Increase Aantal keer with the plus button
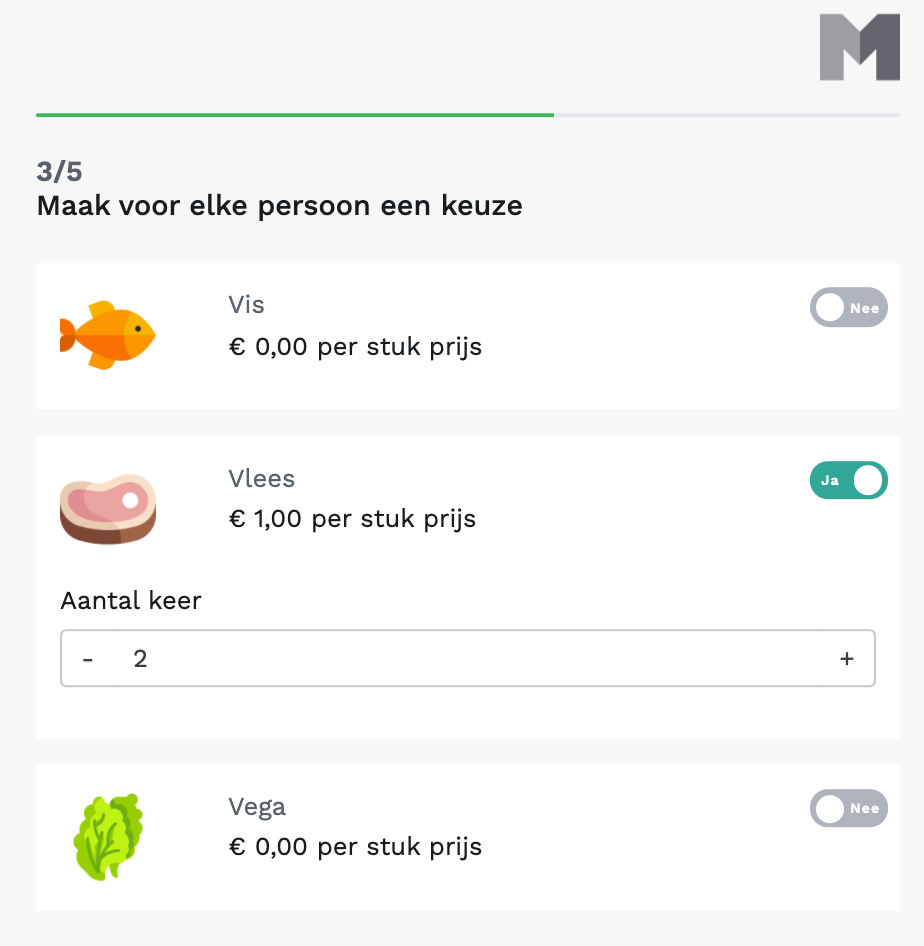Image resolution: width=924 pixels, height=946 pixels. 847,659
